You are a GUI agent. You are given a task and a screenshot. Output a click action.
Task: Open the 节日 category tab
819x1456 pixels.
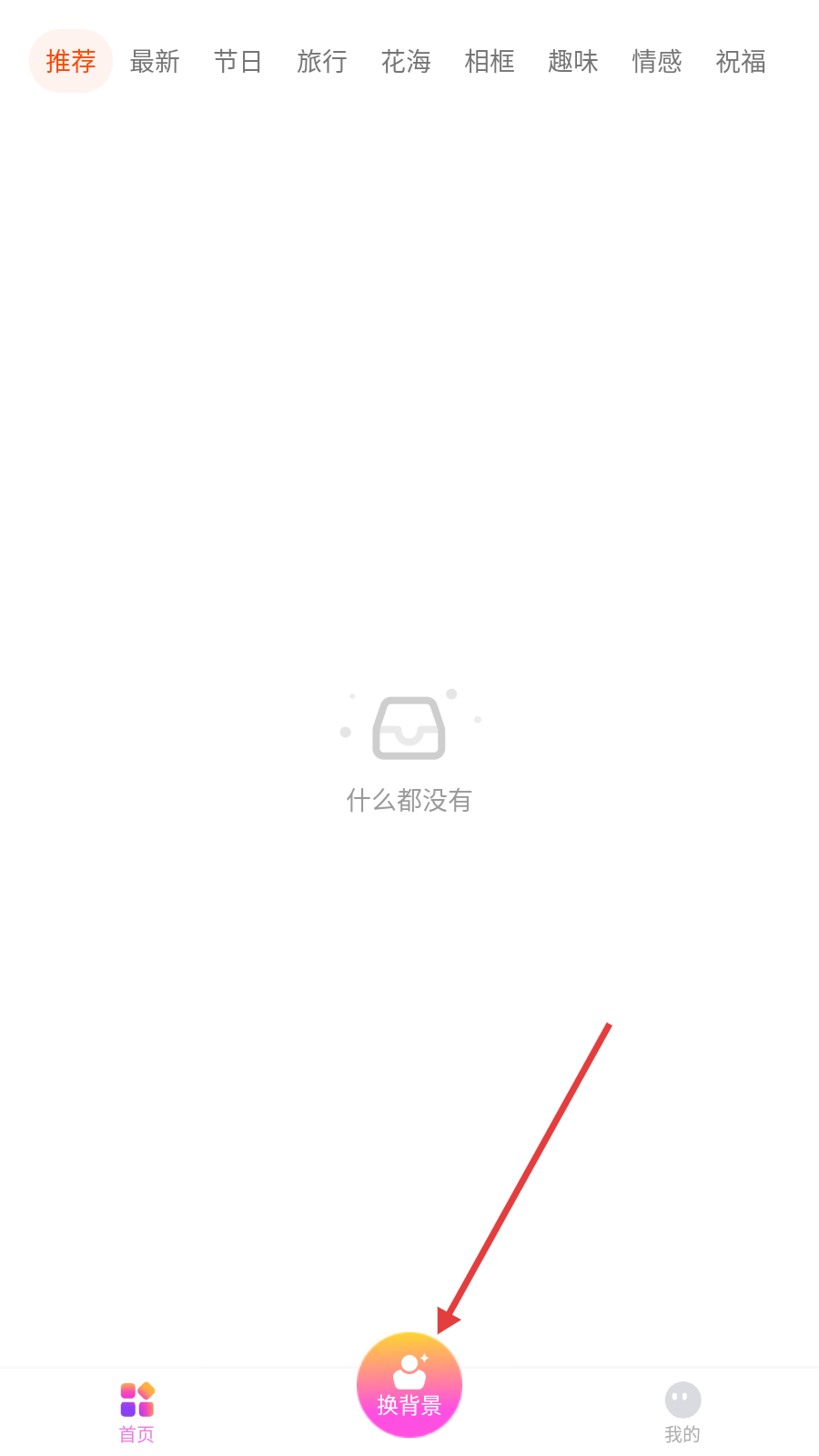click(238, 61)
